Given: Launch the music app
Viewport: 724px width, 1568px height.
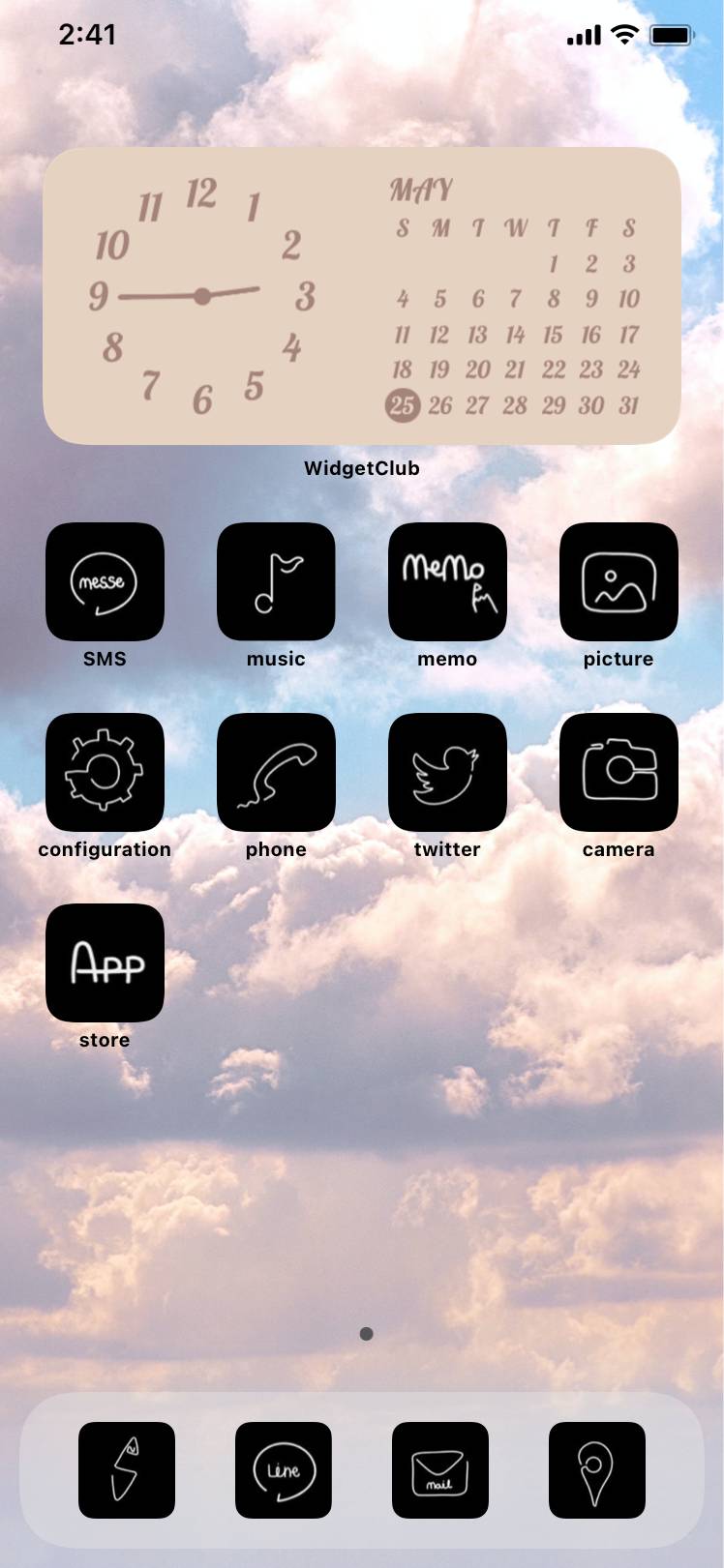Looking at the screenshot, I should [276, 581].
